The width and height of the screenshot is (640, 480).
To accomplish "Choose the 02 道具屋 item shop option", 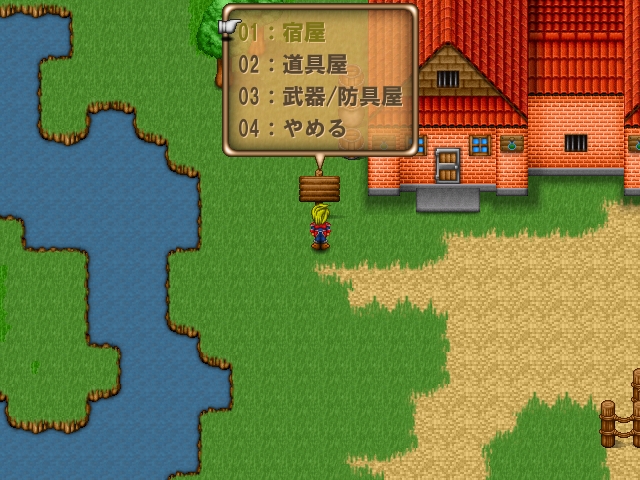I will 293,65.
